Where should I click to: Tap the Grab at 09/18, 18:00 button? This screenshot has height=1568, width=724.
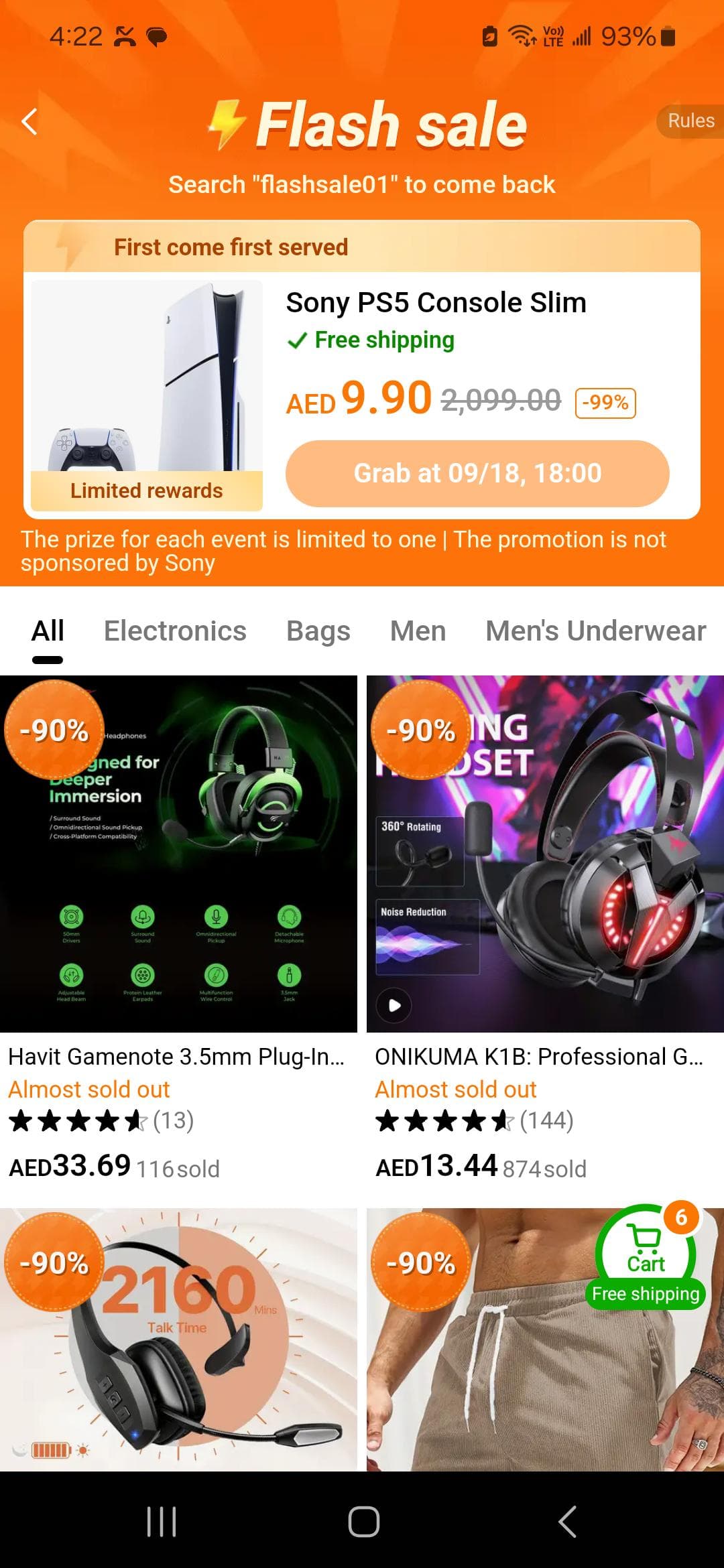pyautogui.click(x=476, y=473)
